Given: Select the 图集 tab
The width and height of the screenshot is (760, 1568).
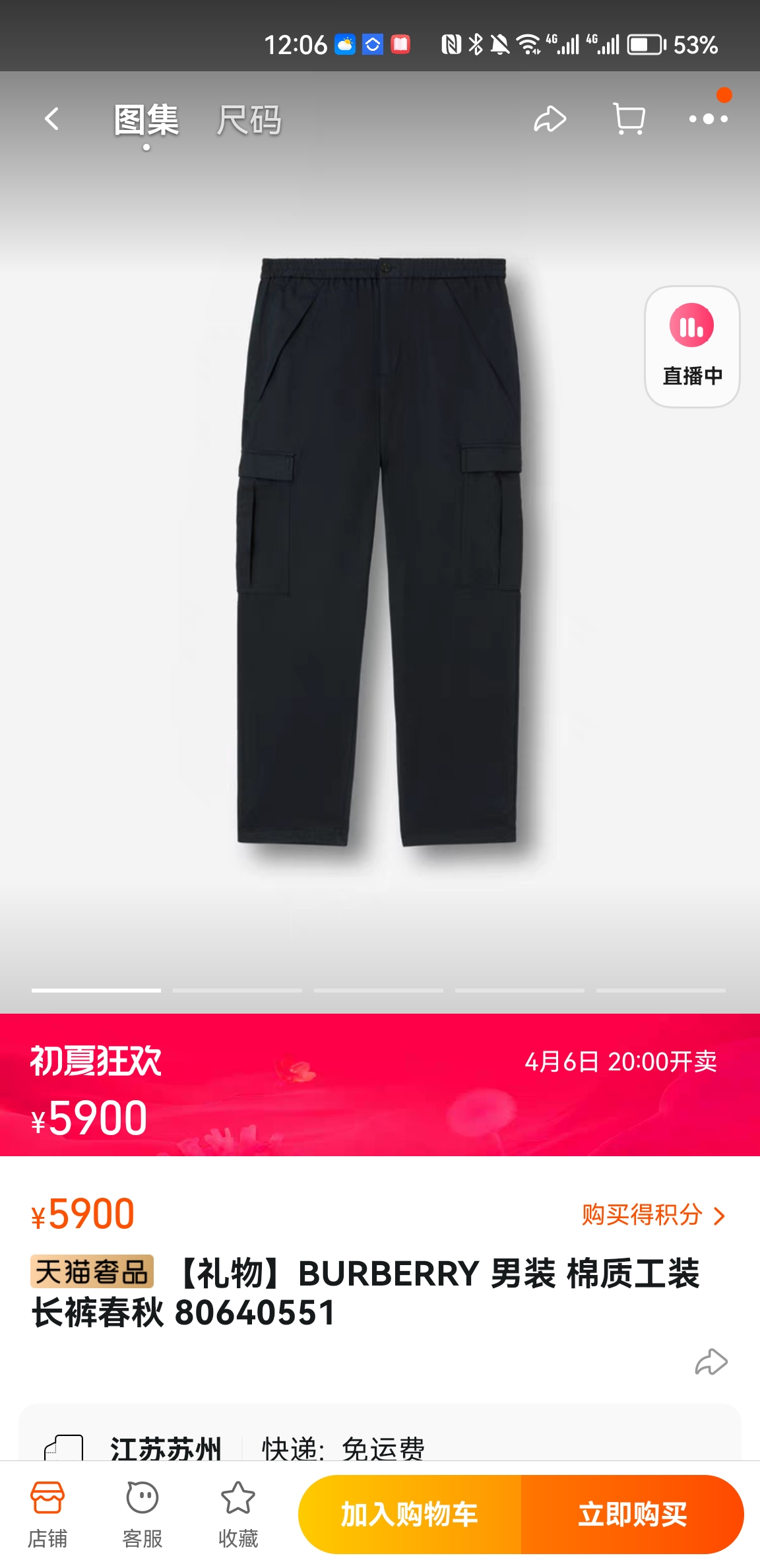Looking at the screenshot, I should tap(146, 120).
